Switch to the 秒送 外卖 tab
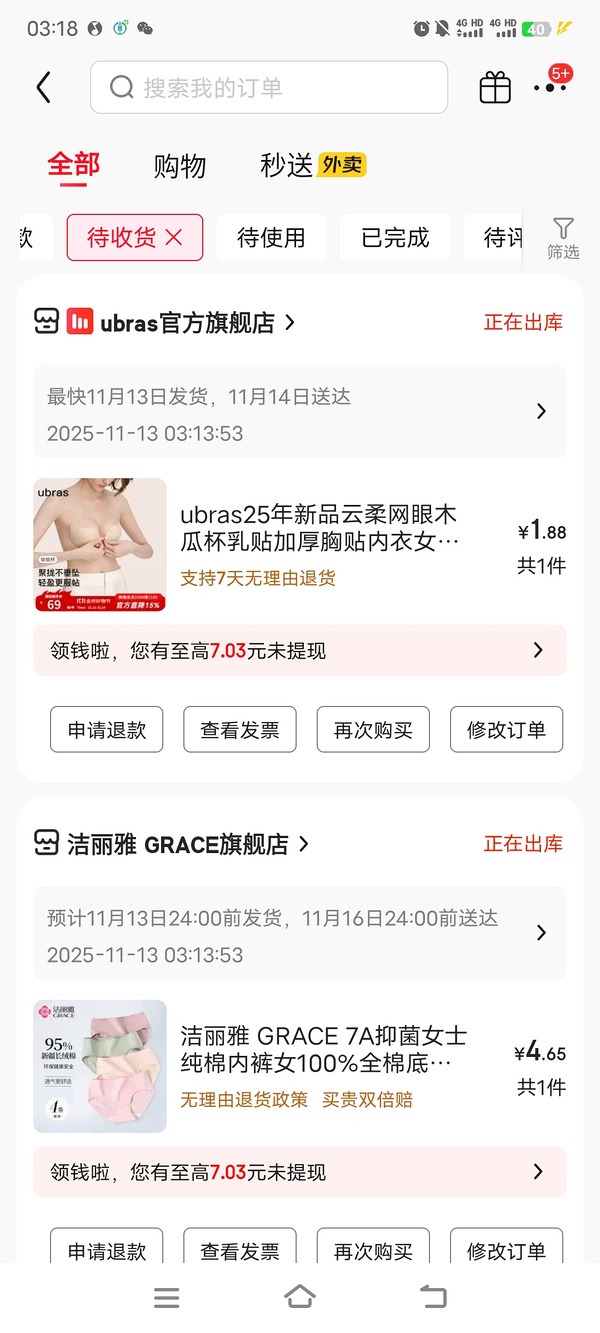The width and height of the screenshot is (600, 1333). click(x=312, y=166)
